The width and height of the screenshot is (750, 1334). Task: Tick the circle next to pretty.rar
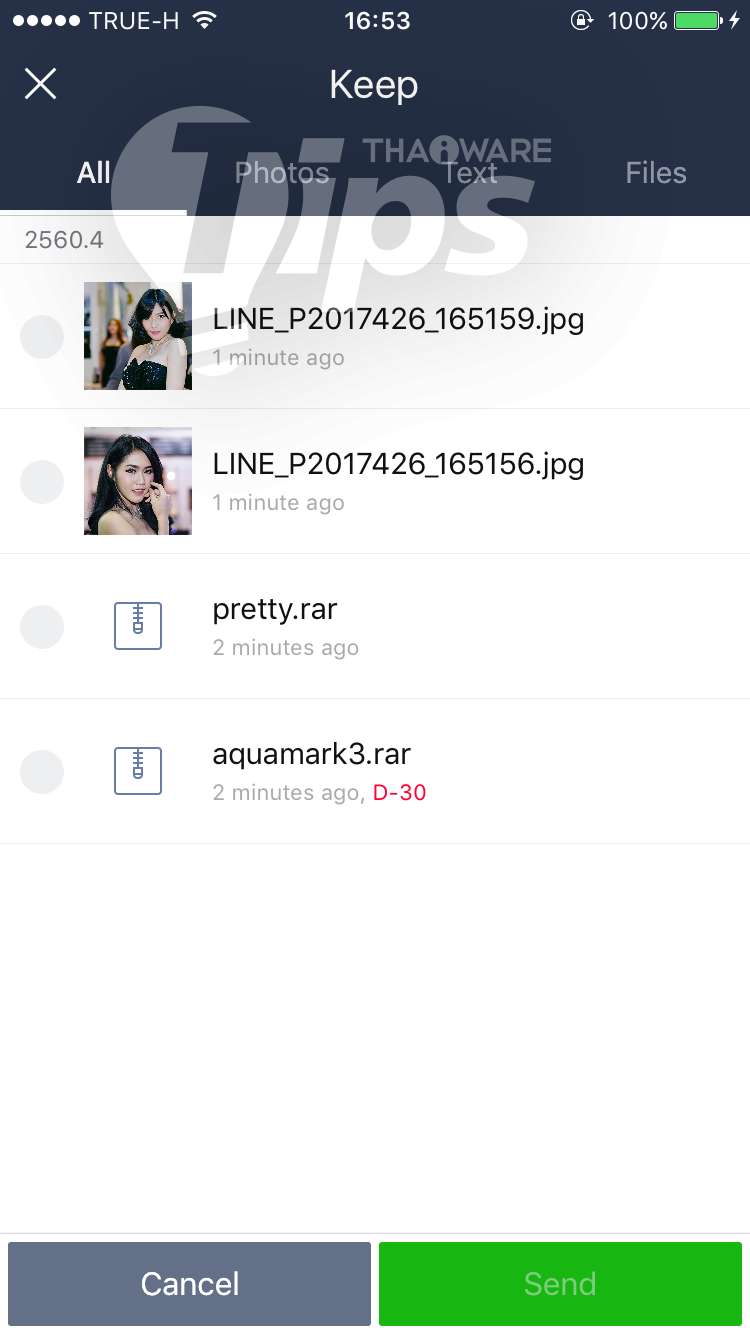[42, 627]
